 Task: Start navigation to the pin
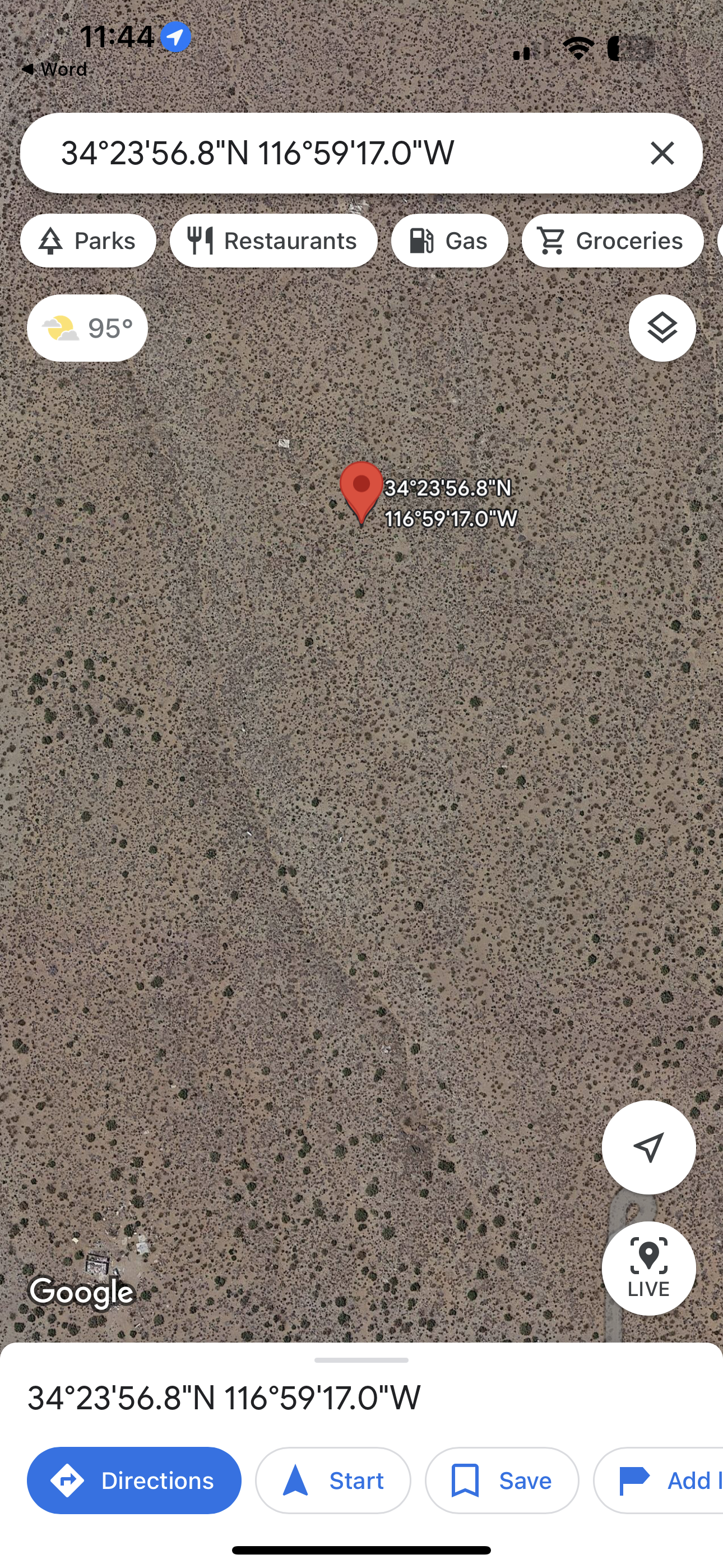pyautogui.click(x=333, y=1481)
